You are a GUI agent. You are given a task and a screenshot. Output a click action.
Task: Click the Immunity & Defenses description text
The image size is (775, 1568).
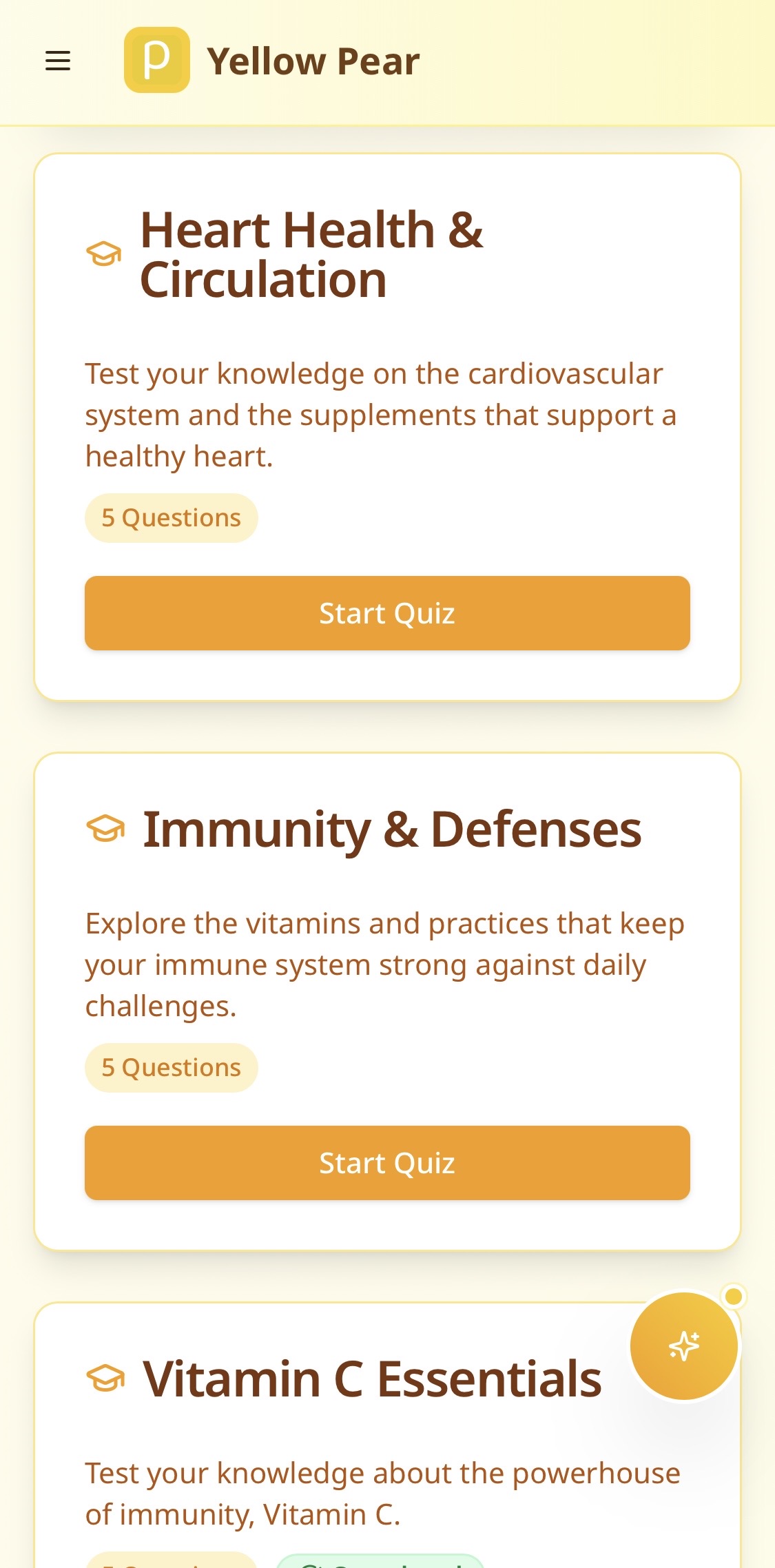coord(384,964)
